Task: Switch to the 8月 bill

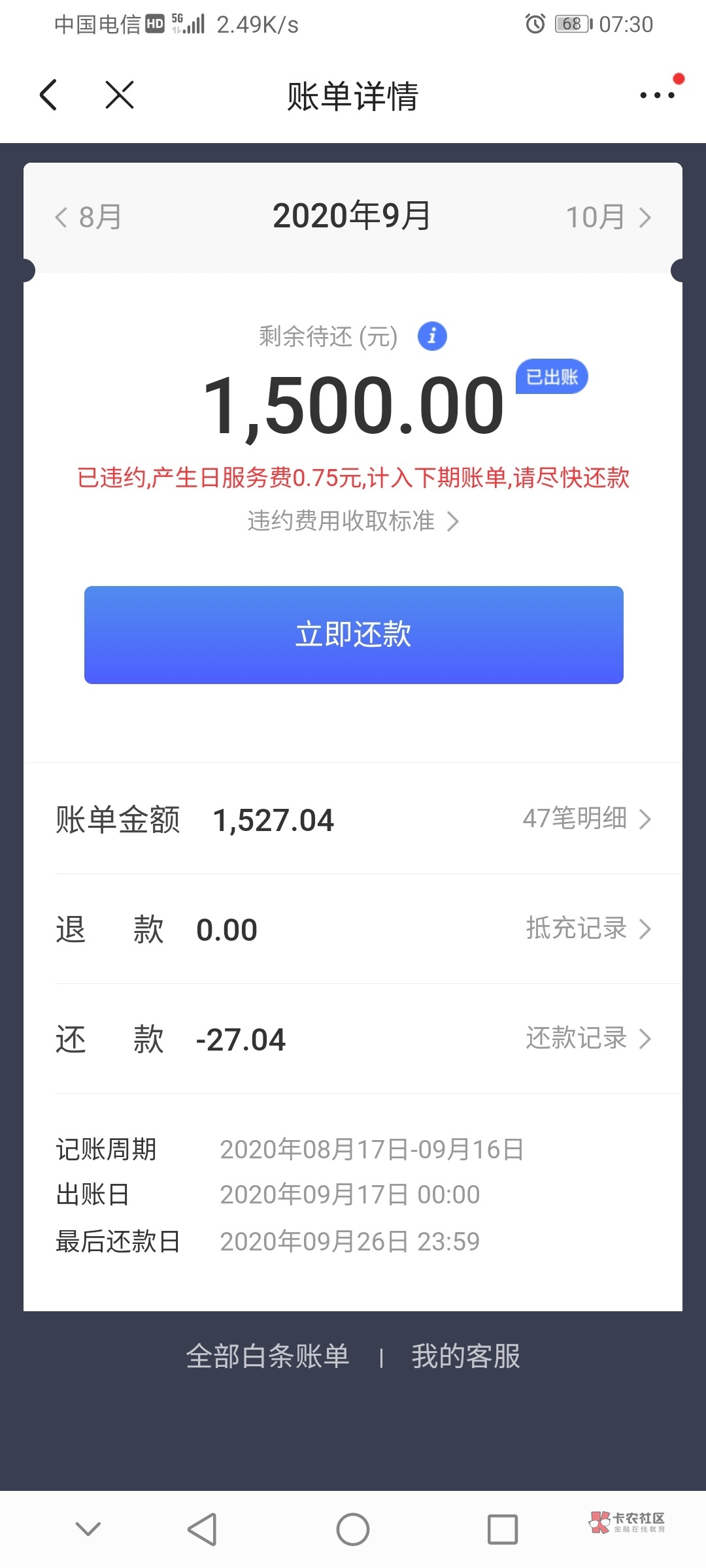Action: [x=88, y=217]
